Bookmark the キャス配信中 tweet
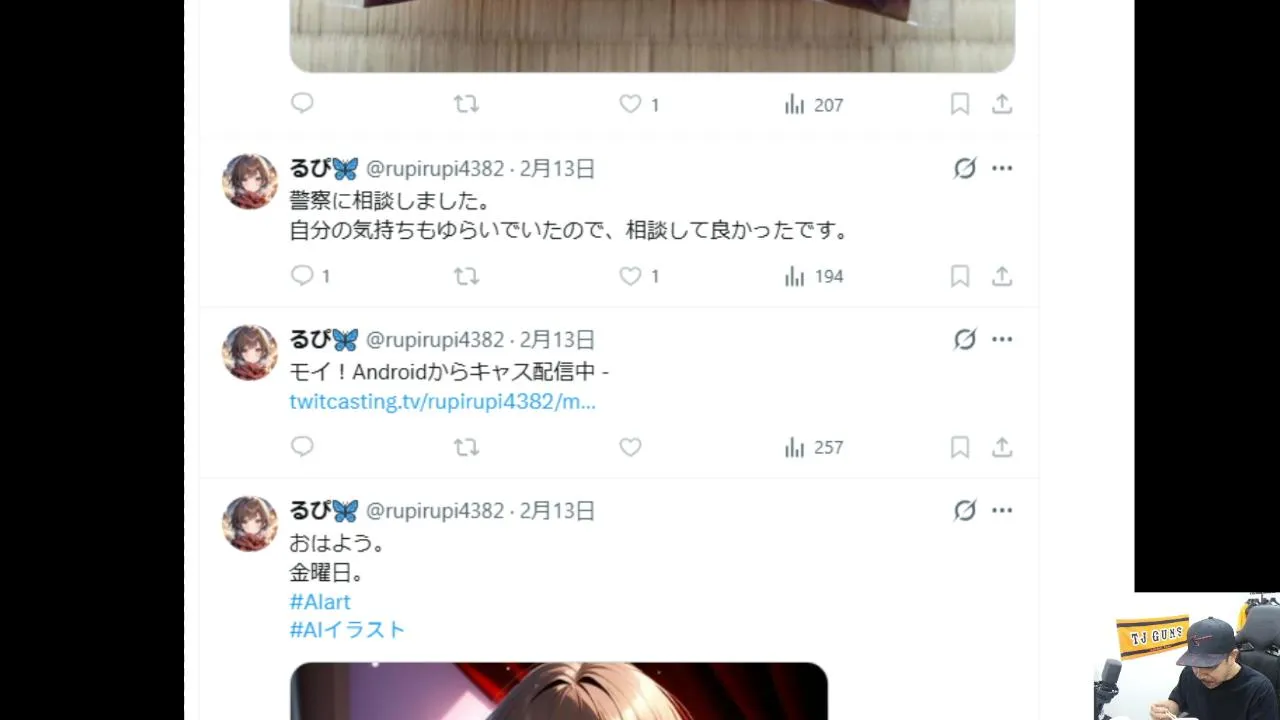Viewport: 1280px width, 720px height. pyautogui.click(x=959, y=447)
